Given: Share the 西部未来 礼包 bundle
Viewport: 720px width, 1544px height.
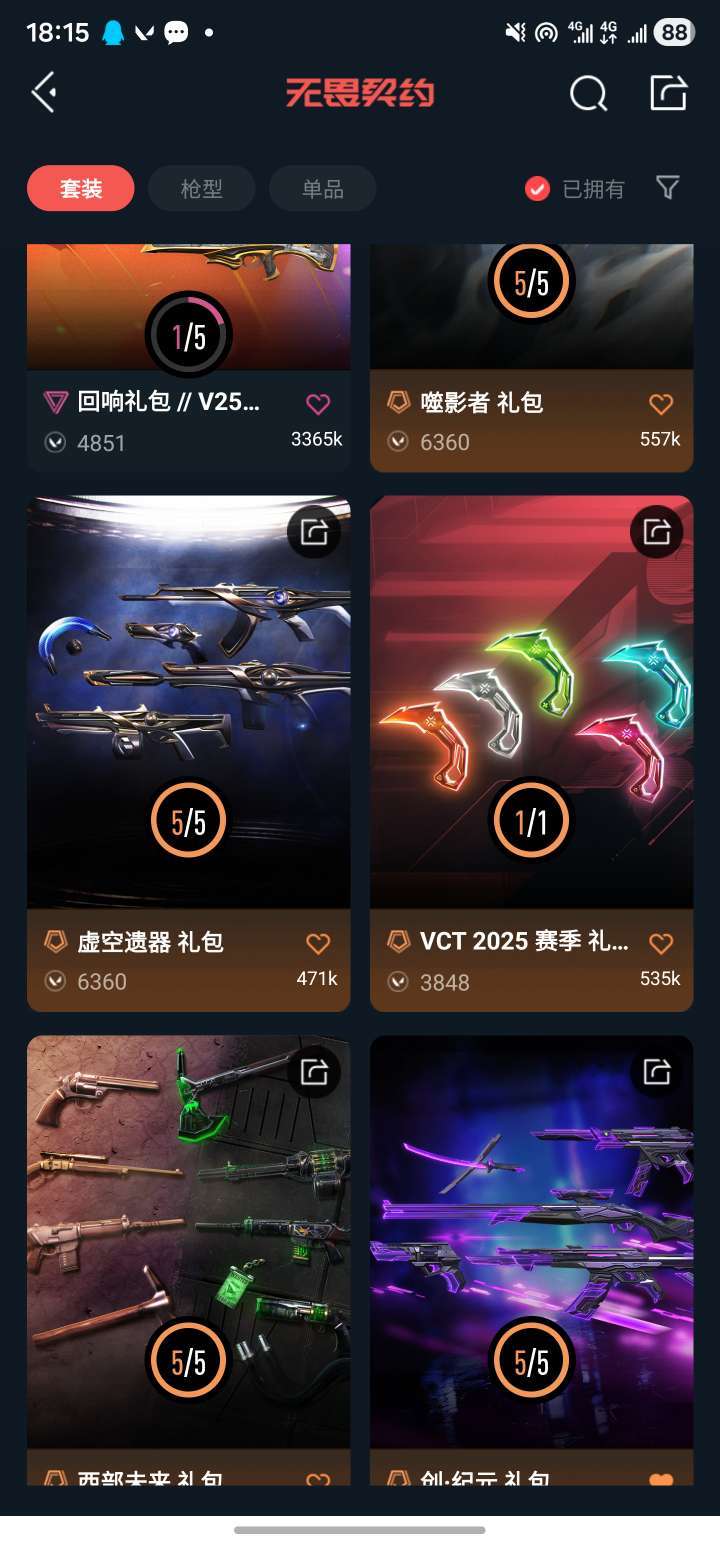Looking at the screenshot, I should pyautogui.click(x=314, y=1072).
